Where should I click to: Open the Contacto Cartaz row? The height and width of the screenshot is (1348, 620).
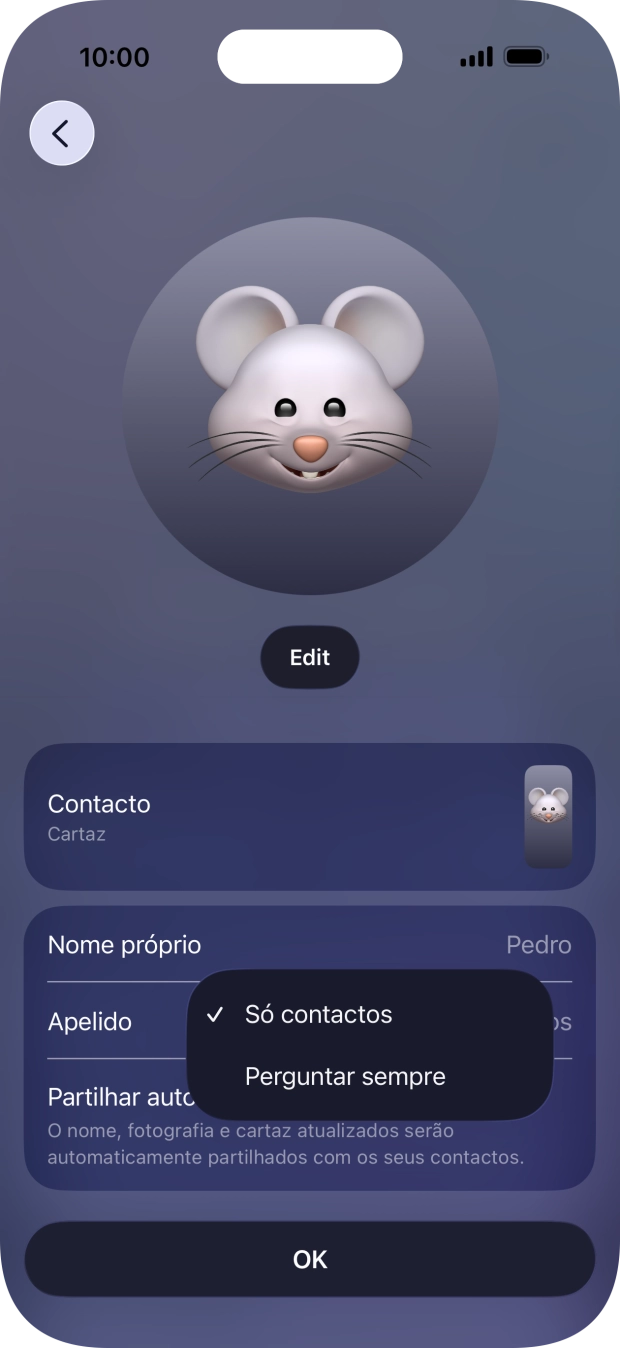[309, 817]
